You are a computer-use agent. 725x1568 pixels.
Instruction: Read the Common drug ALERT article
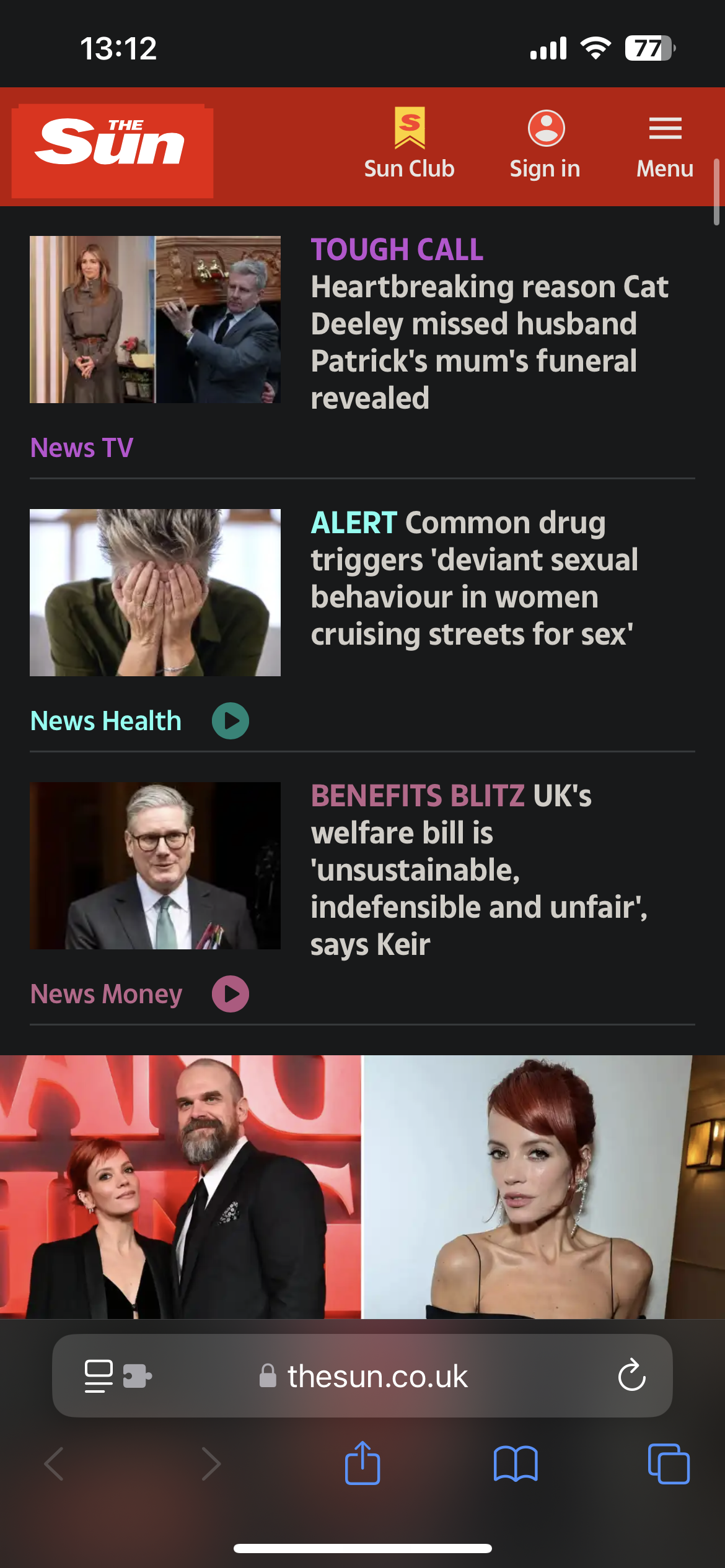[474, 578]
